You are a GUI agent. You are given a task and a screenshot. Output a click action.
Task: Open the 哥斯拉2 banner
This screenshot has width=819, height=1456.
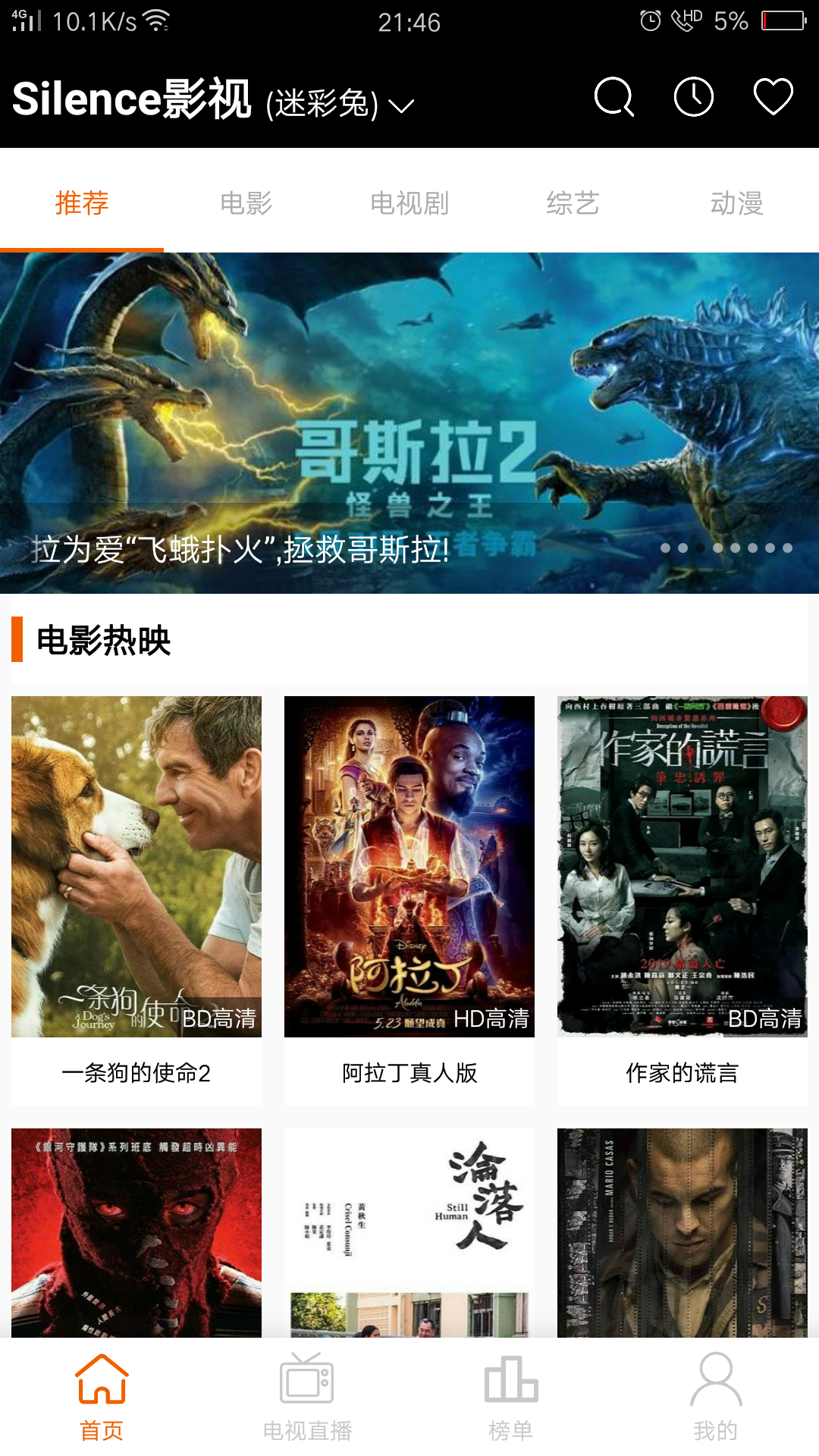[x=409, y=423]
